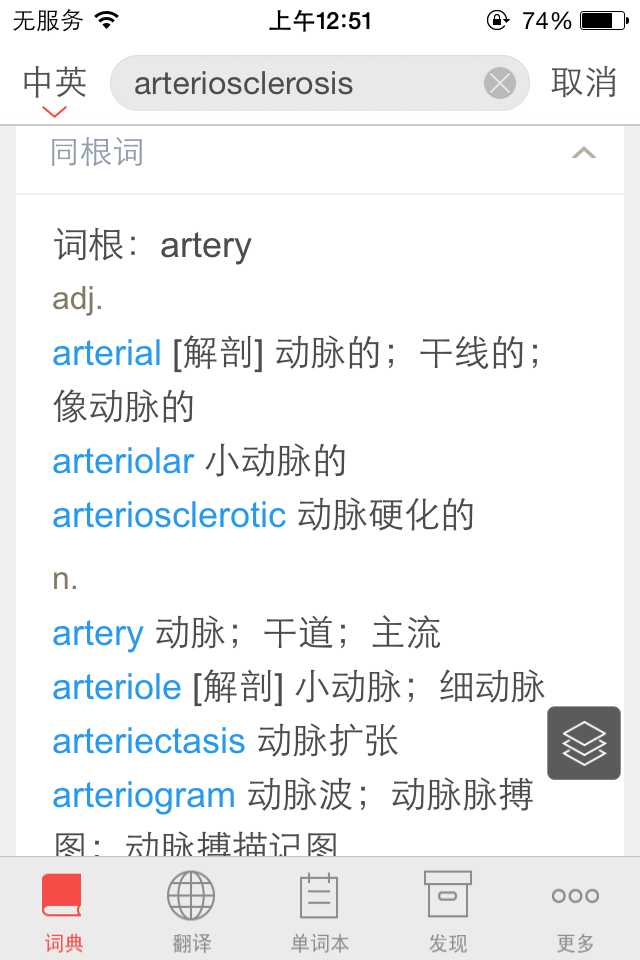Look up the word artery
Image resolution: width=640 pixels, height=960 pixels.
(x=98, y=633)
